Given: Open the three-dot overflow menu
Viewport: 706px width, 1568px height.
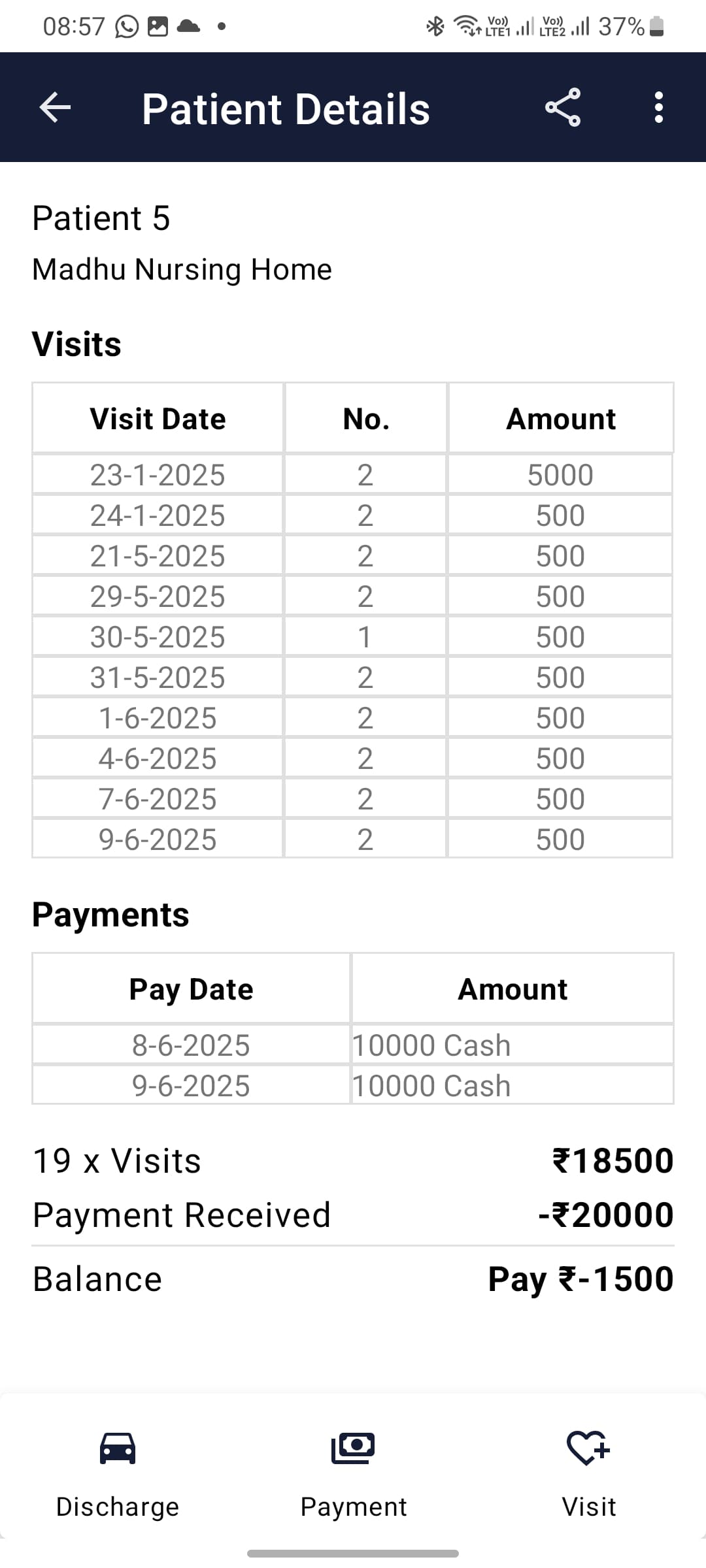Looking at the screenshot, I should pos(658,108).
